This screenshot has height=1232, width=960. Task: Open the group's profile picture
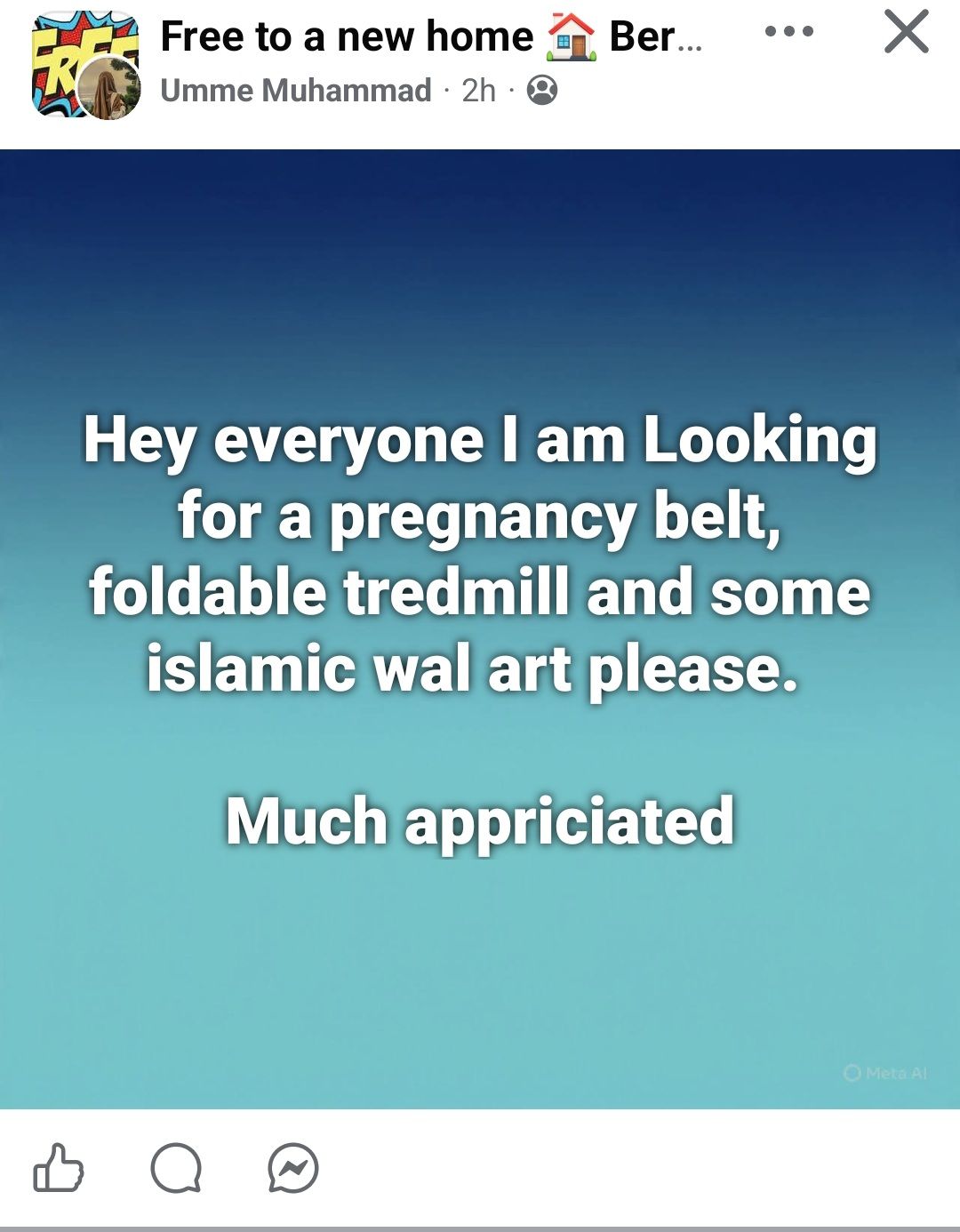62,49
